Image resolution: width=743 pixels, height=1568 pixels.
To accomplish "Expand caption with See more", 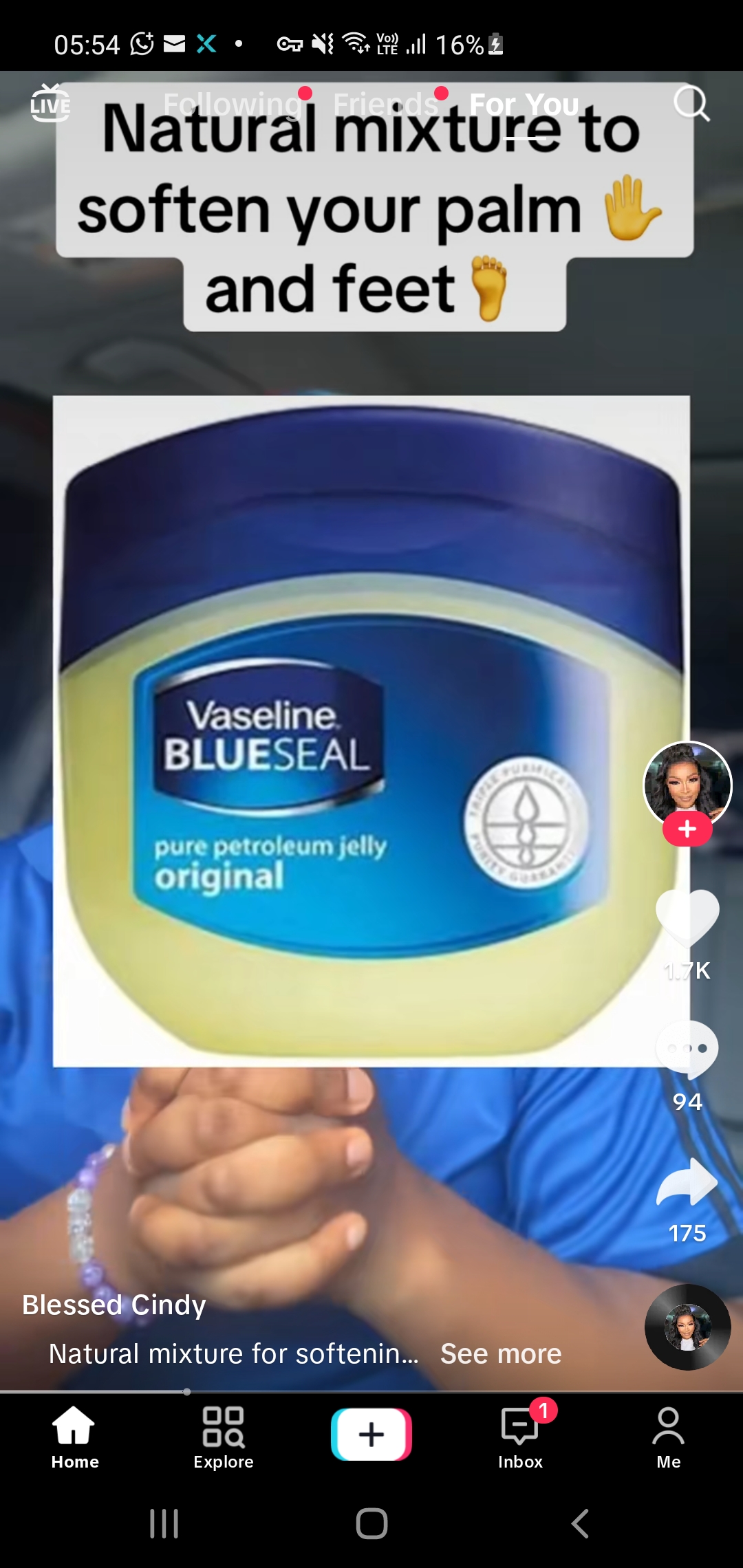I will tap(501, 1353).
